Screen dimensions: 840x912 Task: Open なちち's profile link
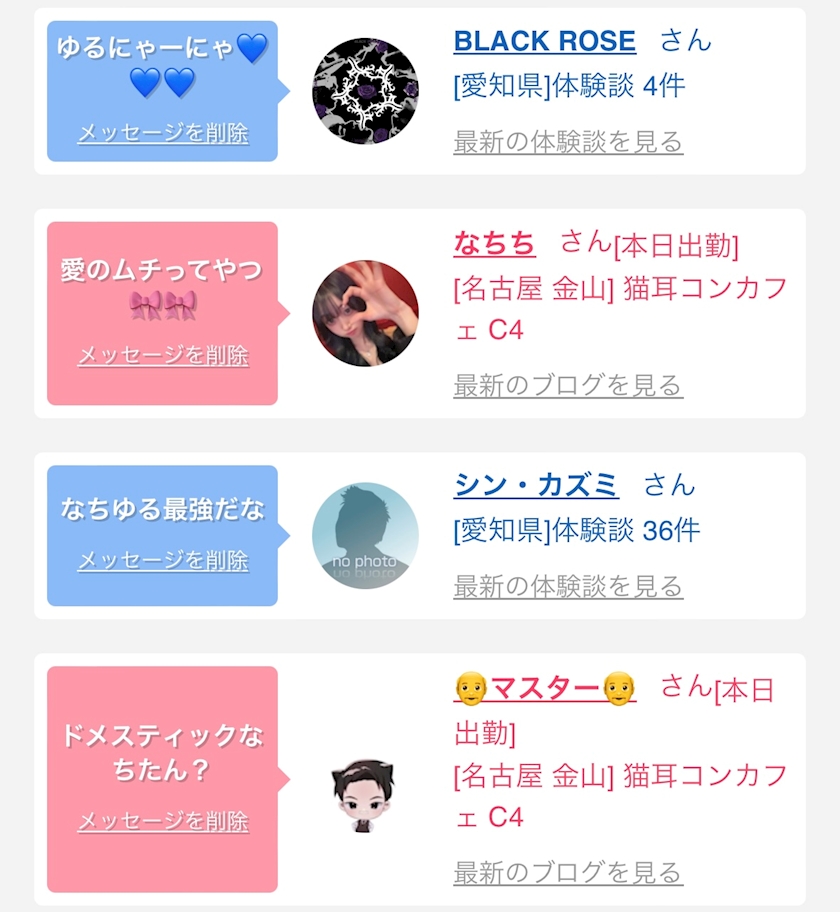coord(494,243)
